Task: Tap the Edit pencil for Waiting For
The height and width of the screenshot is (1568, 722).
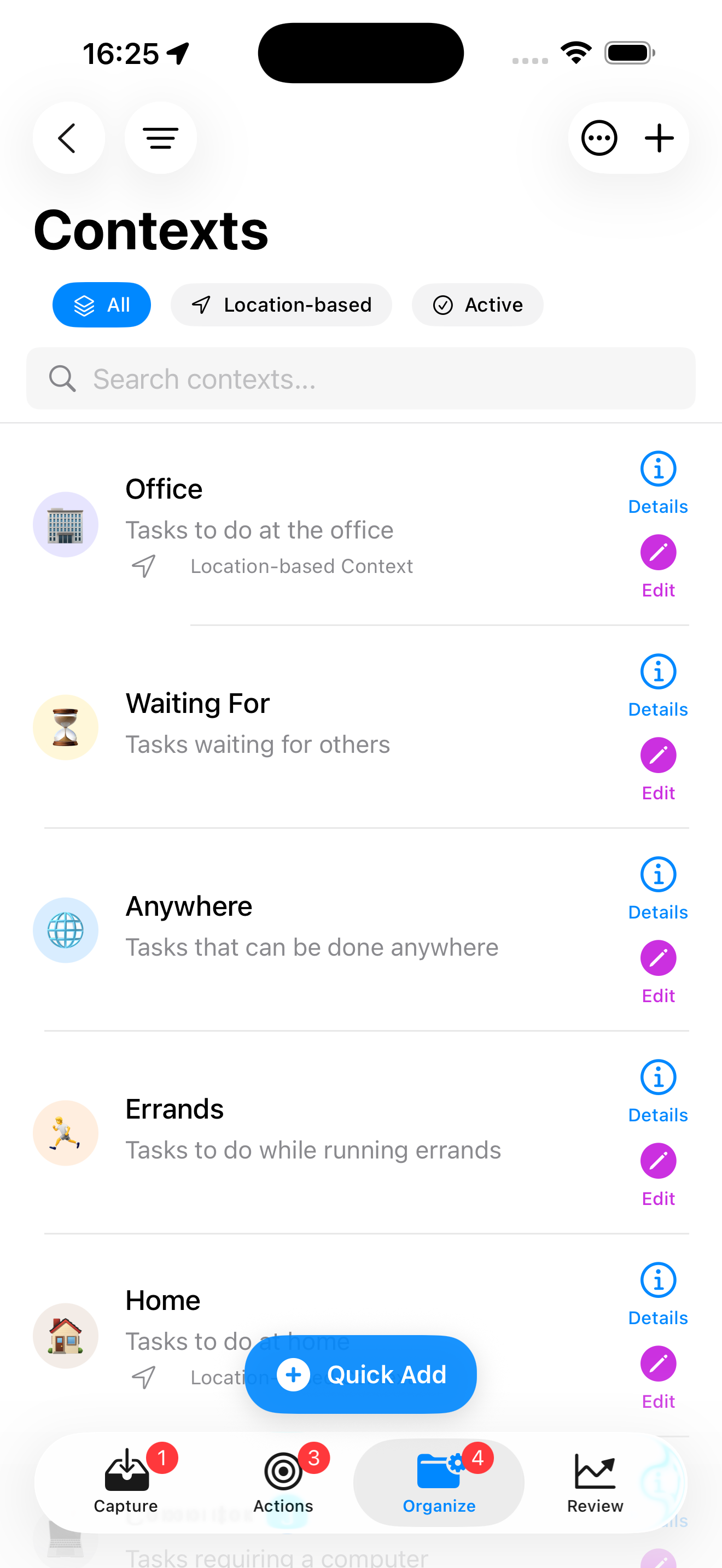Action: pyautogui.click(x=657, y=755)
